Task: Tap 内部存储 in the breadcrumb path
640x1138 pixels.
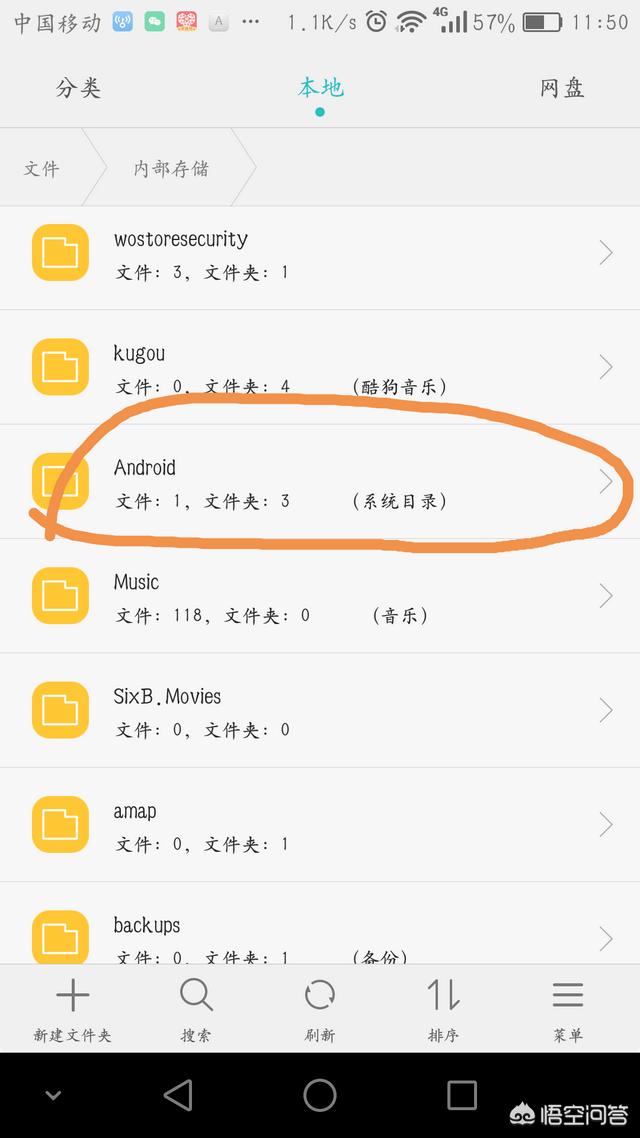Action: tap(171, 168)
